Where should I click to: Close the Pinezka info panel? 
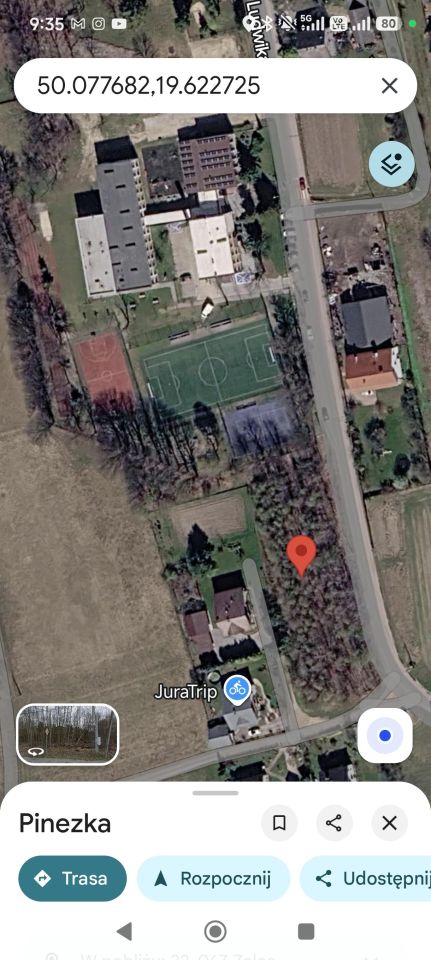tap(389, 823)
